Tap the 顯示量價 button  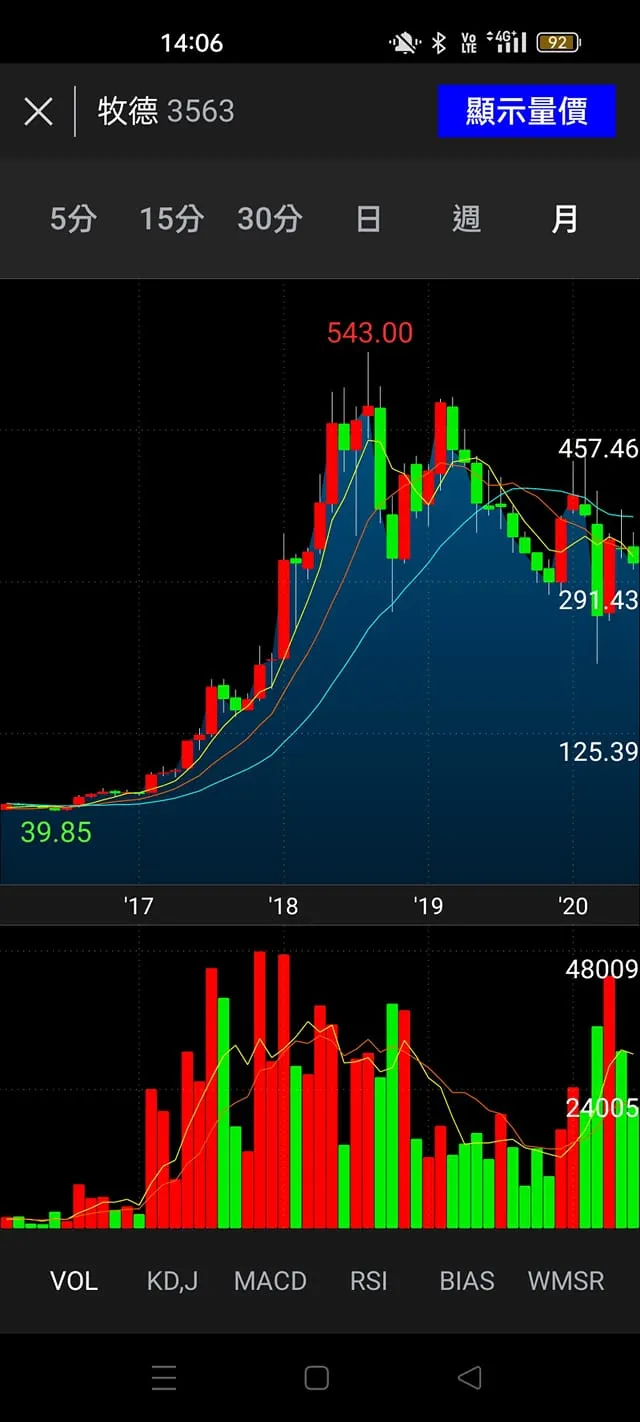[526, 111]
